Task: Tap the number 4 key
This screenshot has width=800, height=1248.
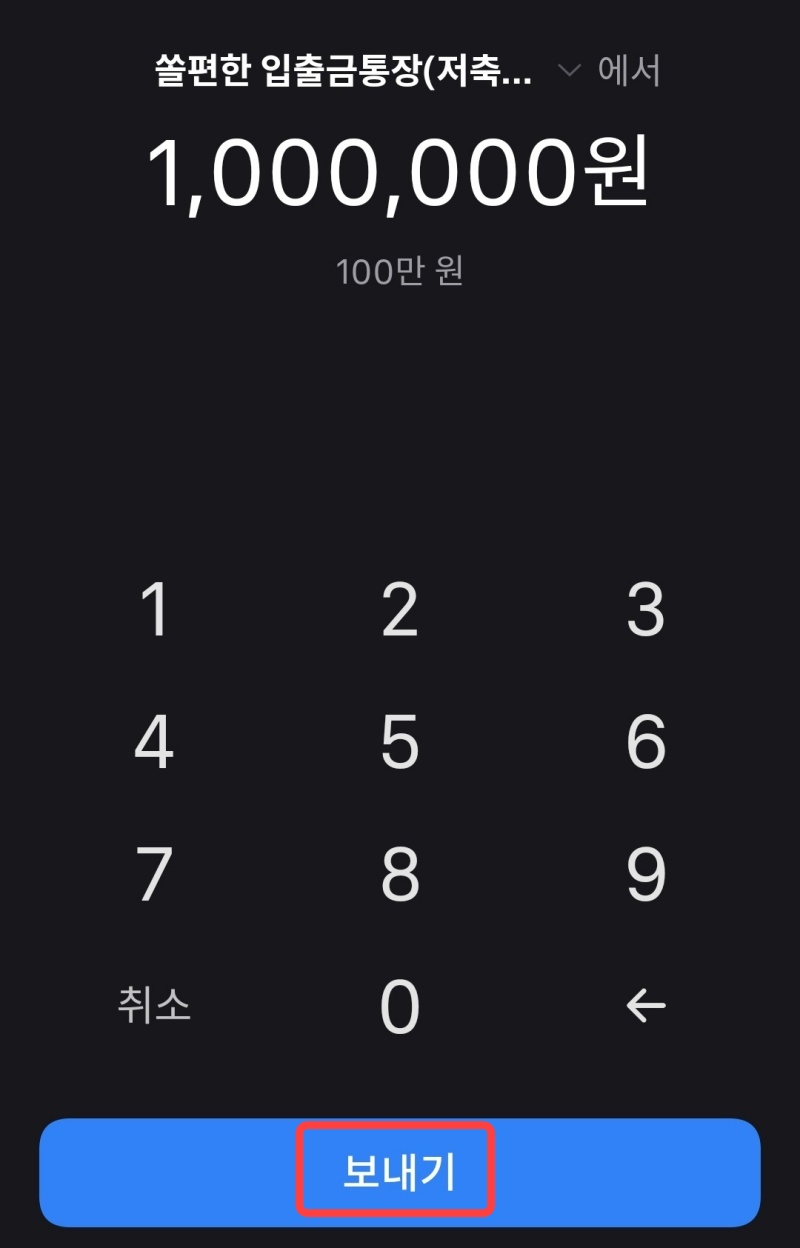Action: coord(155,742)
